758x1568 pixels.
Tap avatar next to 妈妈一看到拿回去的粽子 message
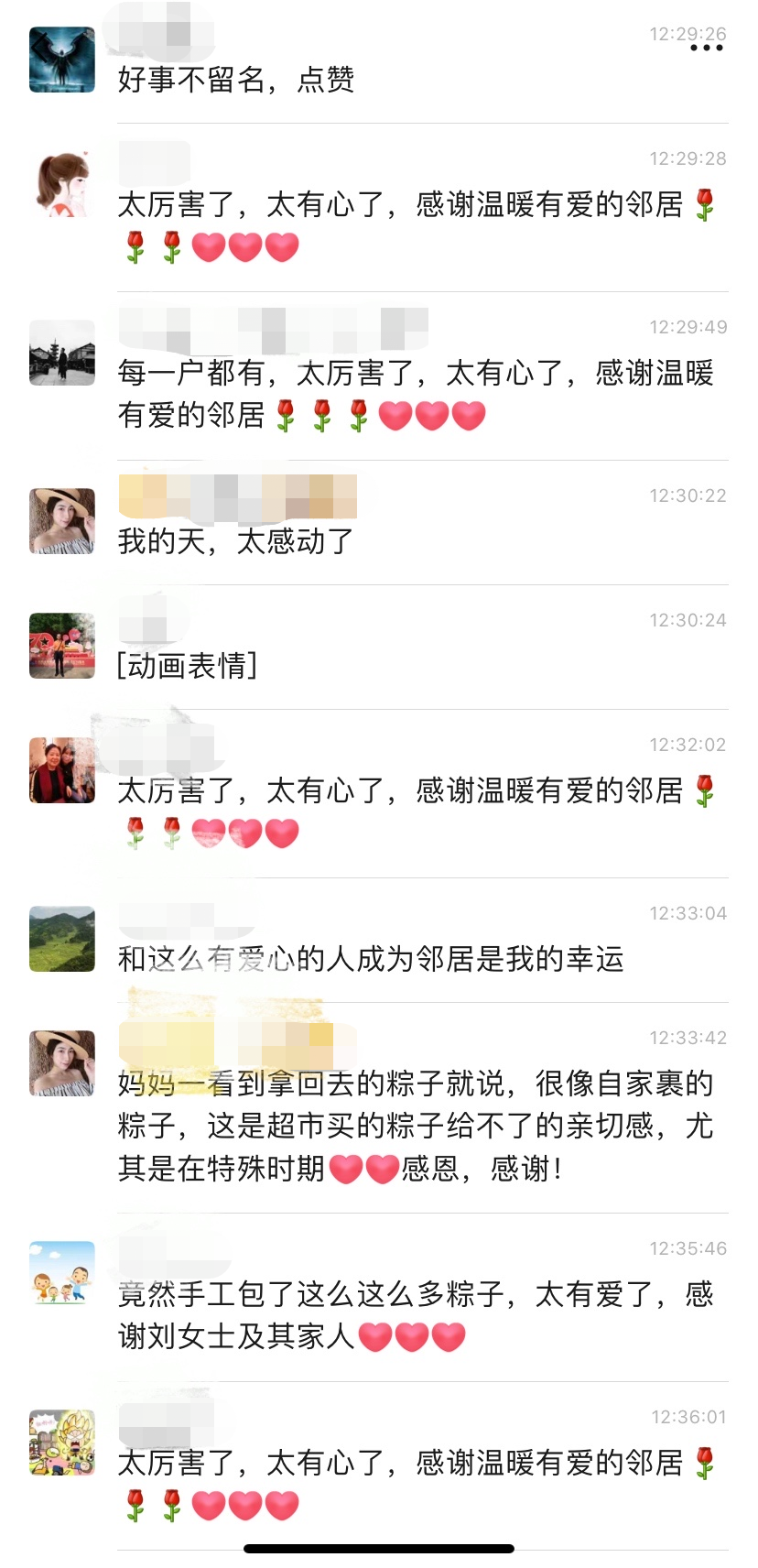[62, 1063]
